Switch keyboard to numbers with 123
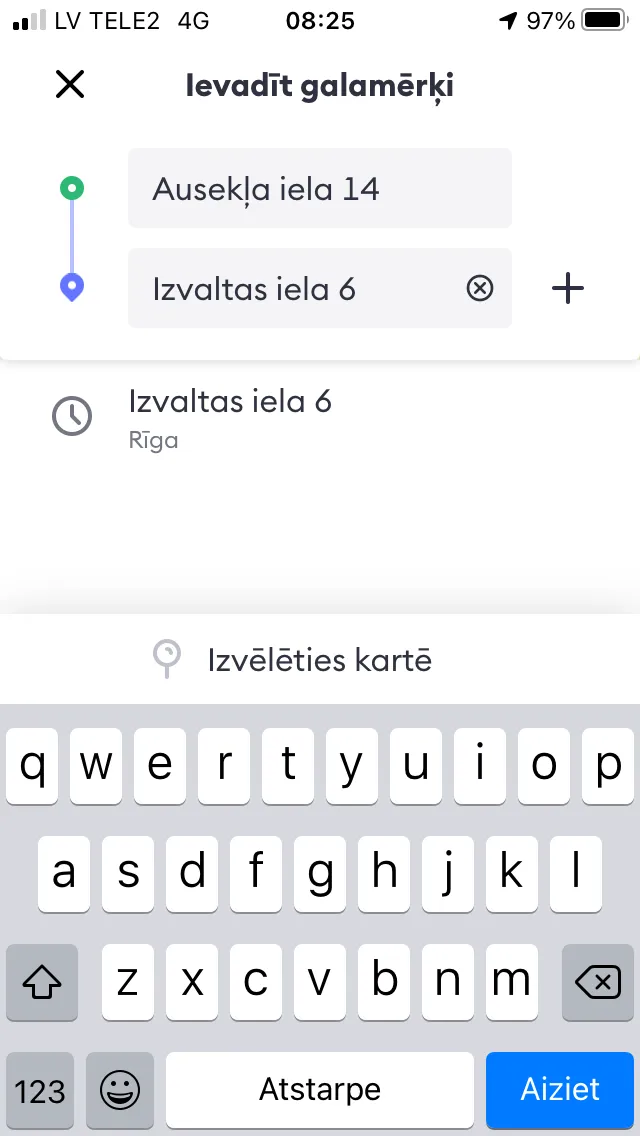The height and width of the screenshot is (1136, 640). [40, 1090]
